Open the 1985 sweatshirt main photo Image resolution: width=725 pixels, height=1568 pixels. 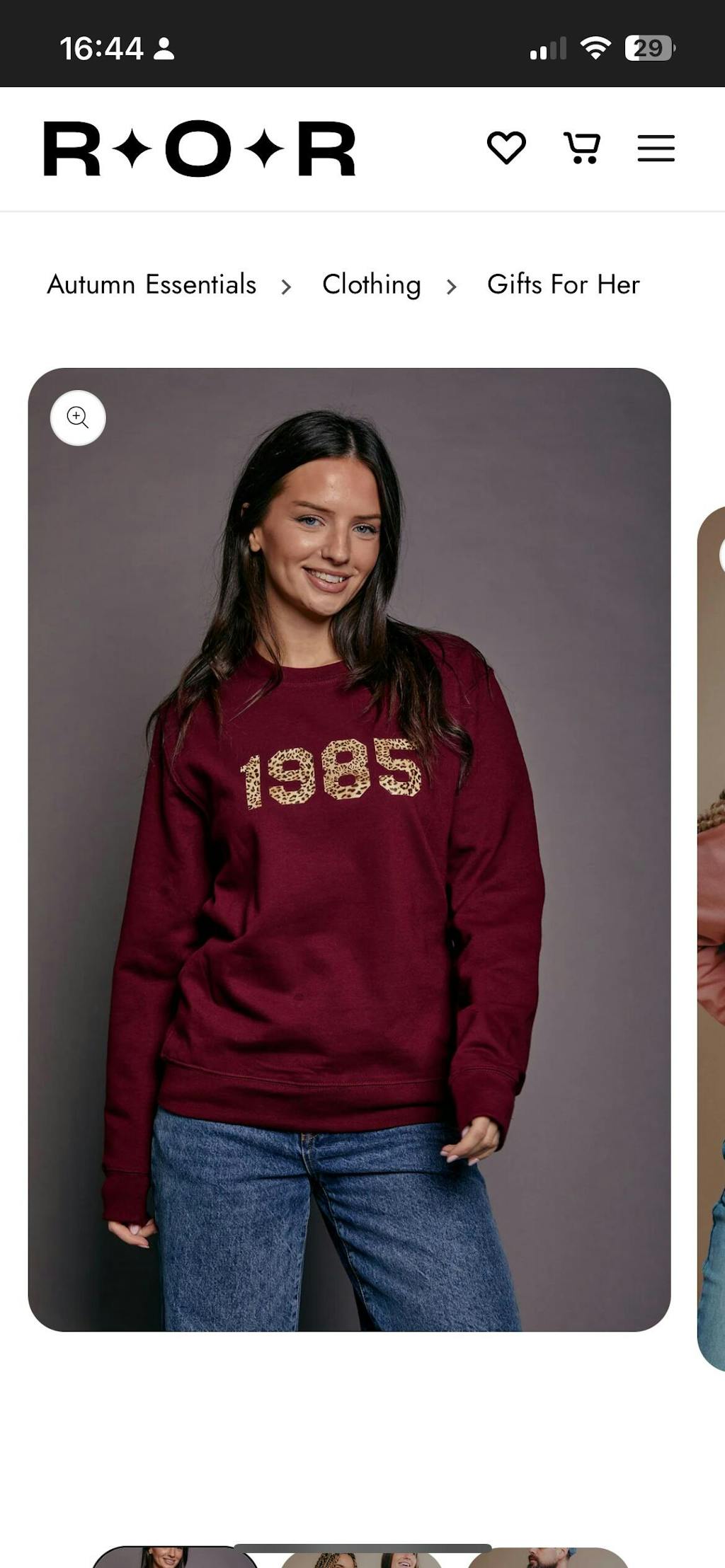tap(349, 849)
